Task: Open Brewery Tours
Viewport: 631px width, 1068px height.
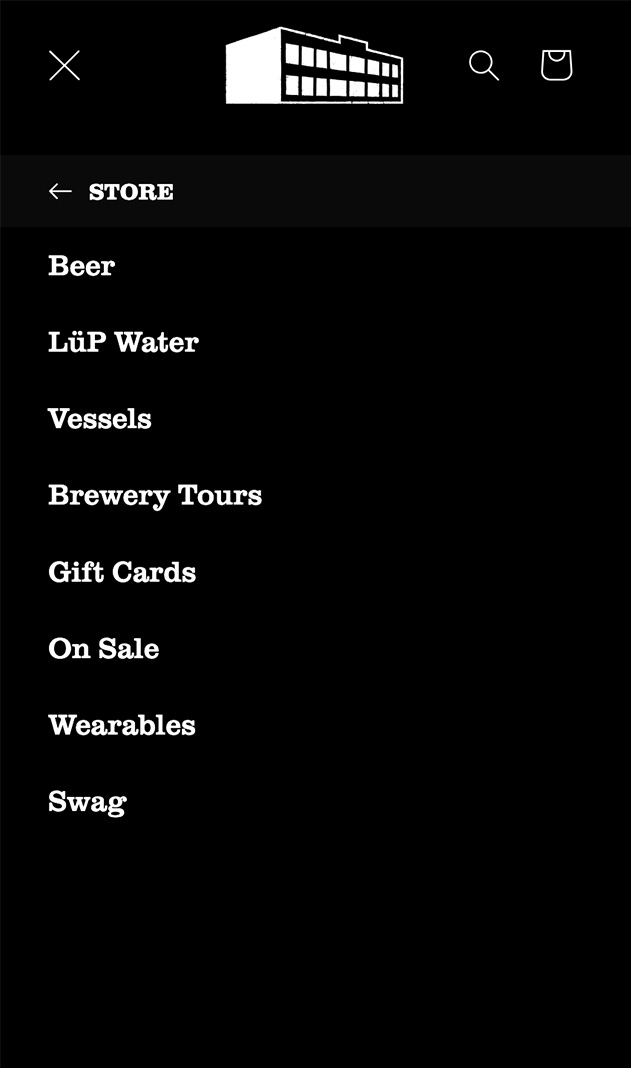Action: pos(155,495)
